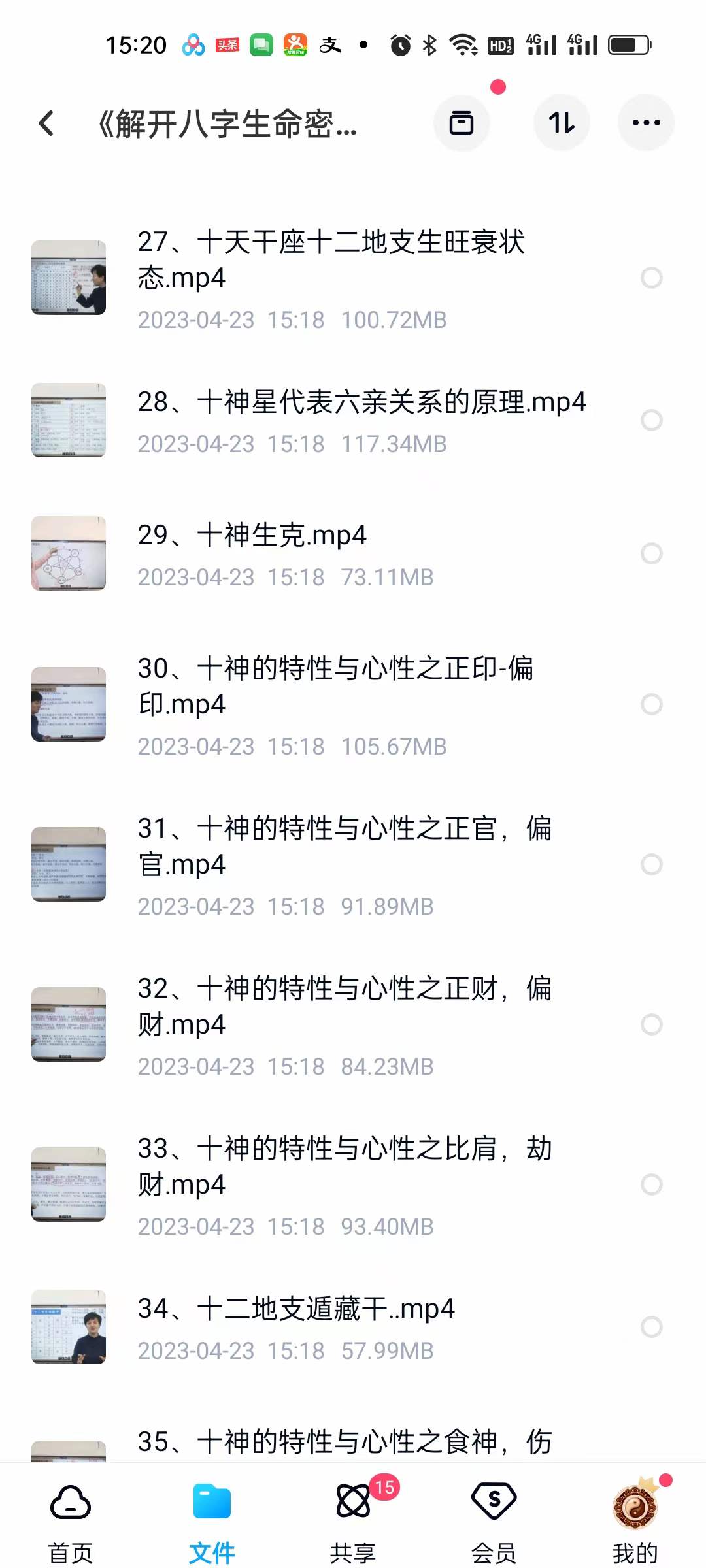Tap the cloud icon above 首页

tap(70, 1503)
